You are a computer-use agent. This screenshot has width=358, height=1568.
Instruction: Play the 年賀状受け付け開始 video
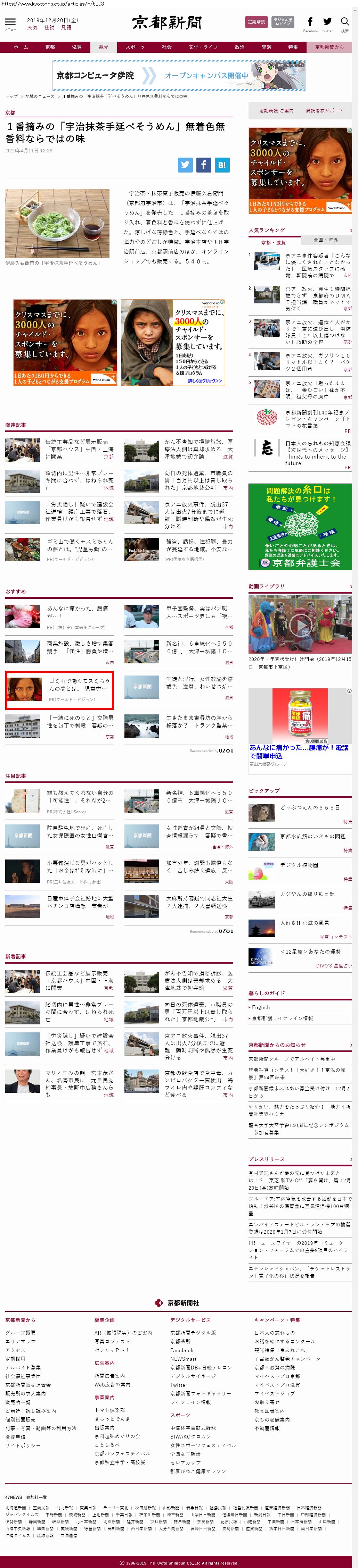(300, 624)
